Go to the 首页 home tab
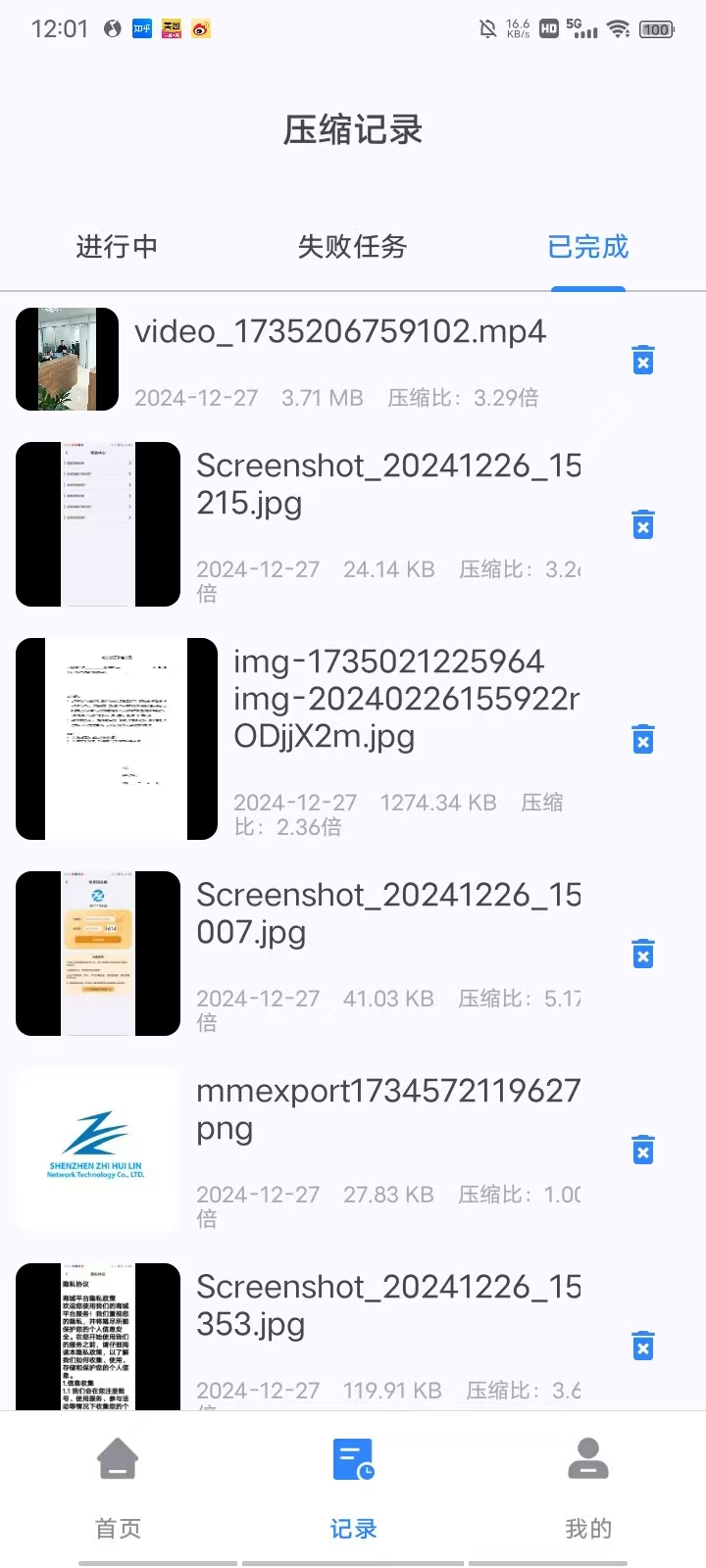706x1568 pixels. click(x=118, y=1488)
